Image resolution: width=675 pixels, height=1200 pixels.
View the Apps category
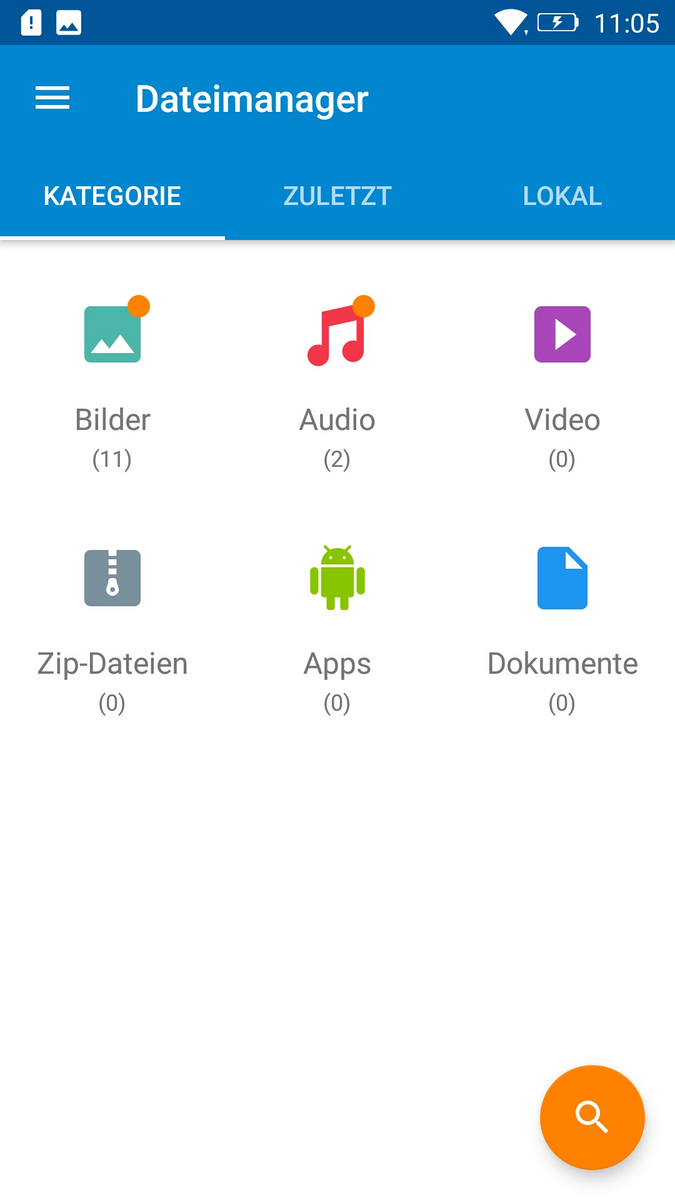(337, 625)
